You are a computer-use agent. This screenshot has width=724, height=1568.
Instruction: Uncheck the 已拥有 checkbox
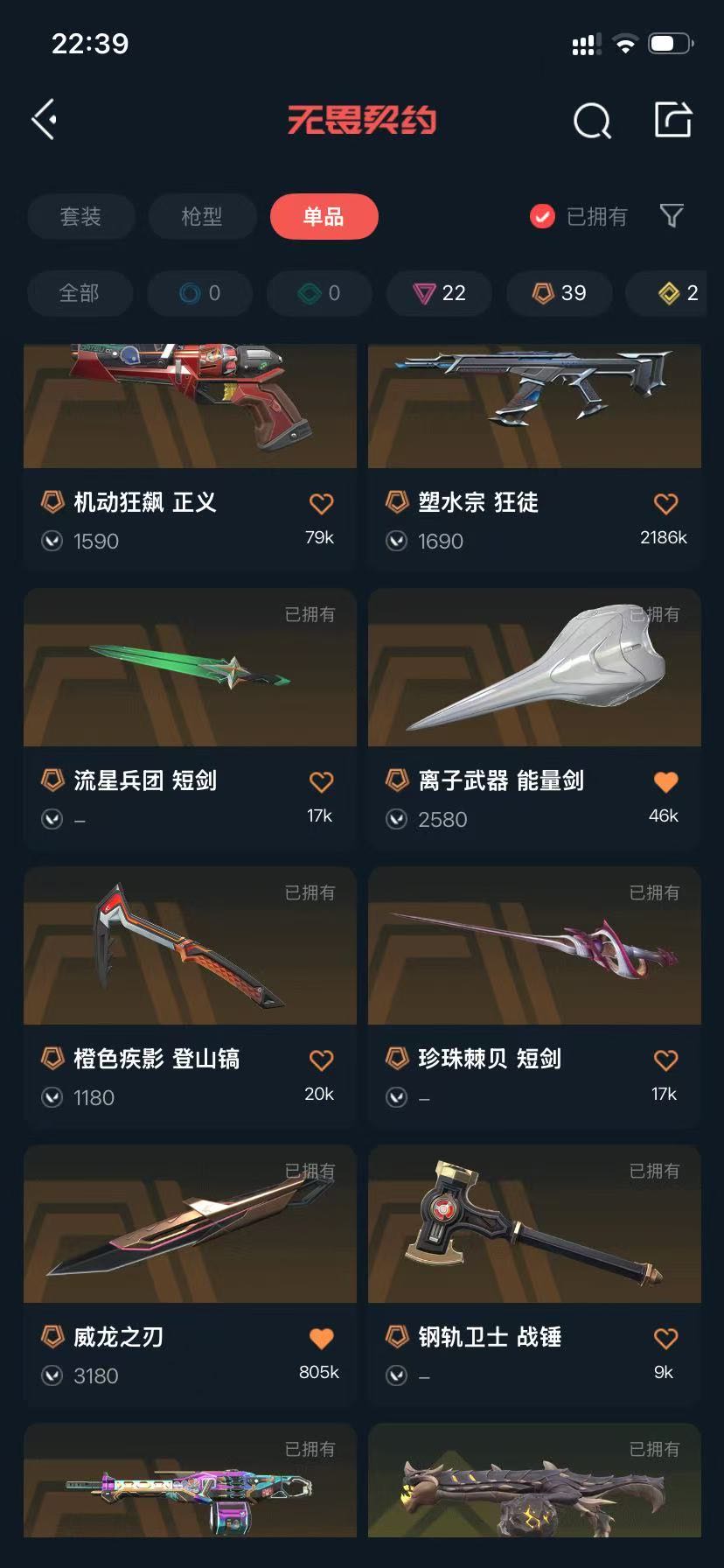(x=542, y=216)
